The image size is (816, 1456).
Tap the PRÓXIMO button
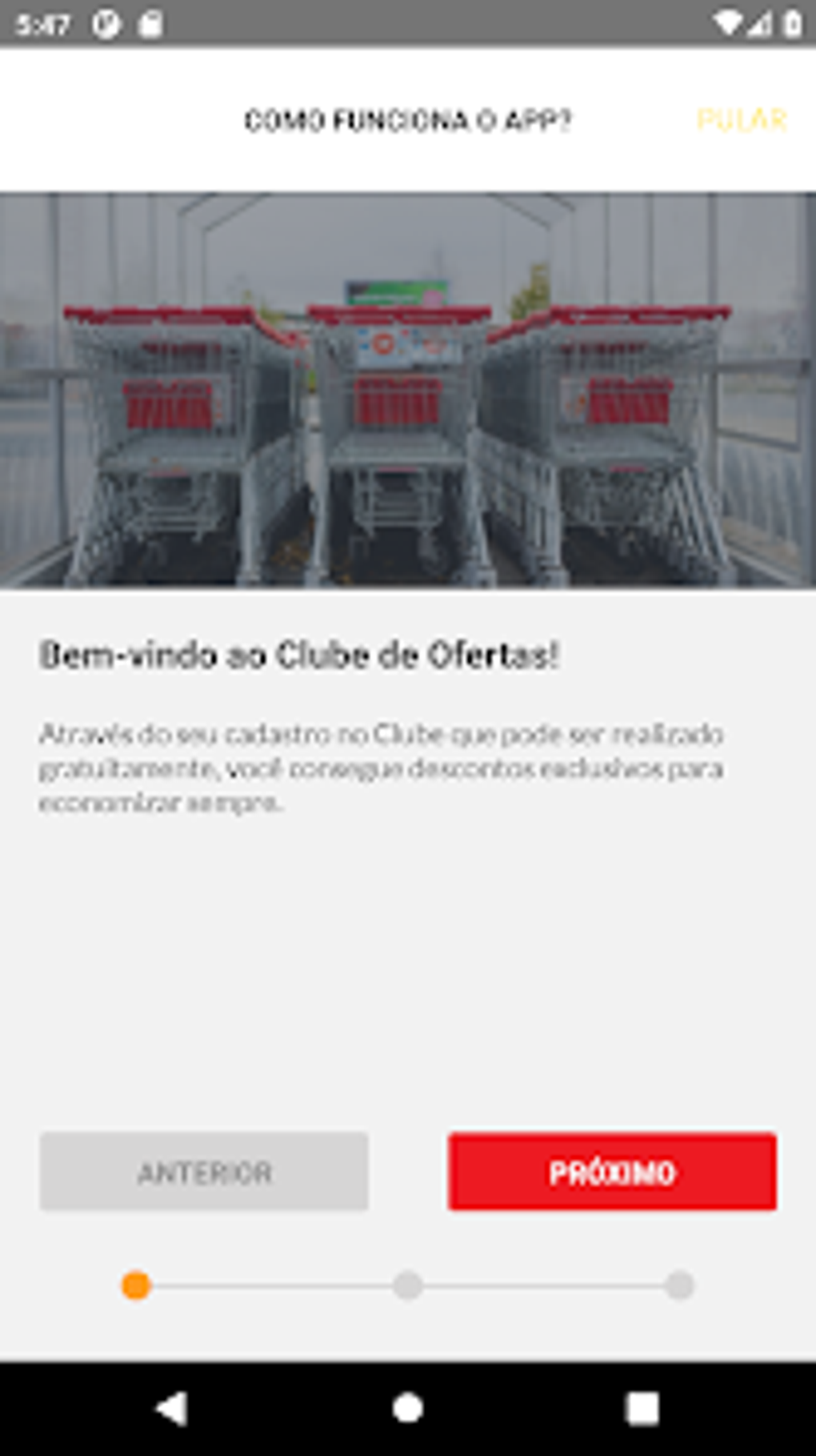(x=612, y=1172)
